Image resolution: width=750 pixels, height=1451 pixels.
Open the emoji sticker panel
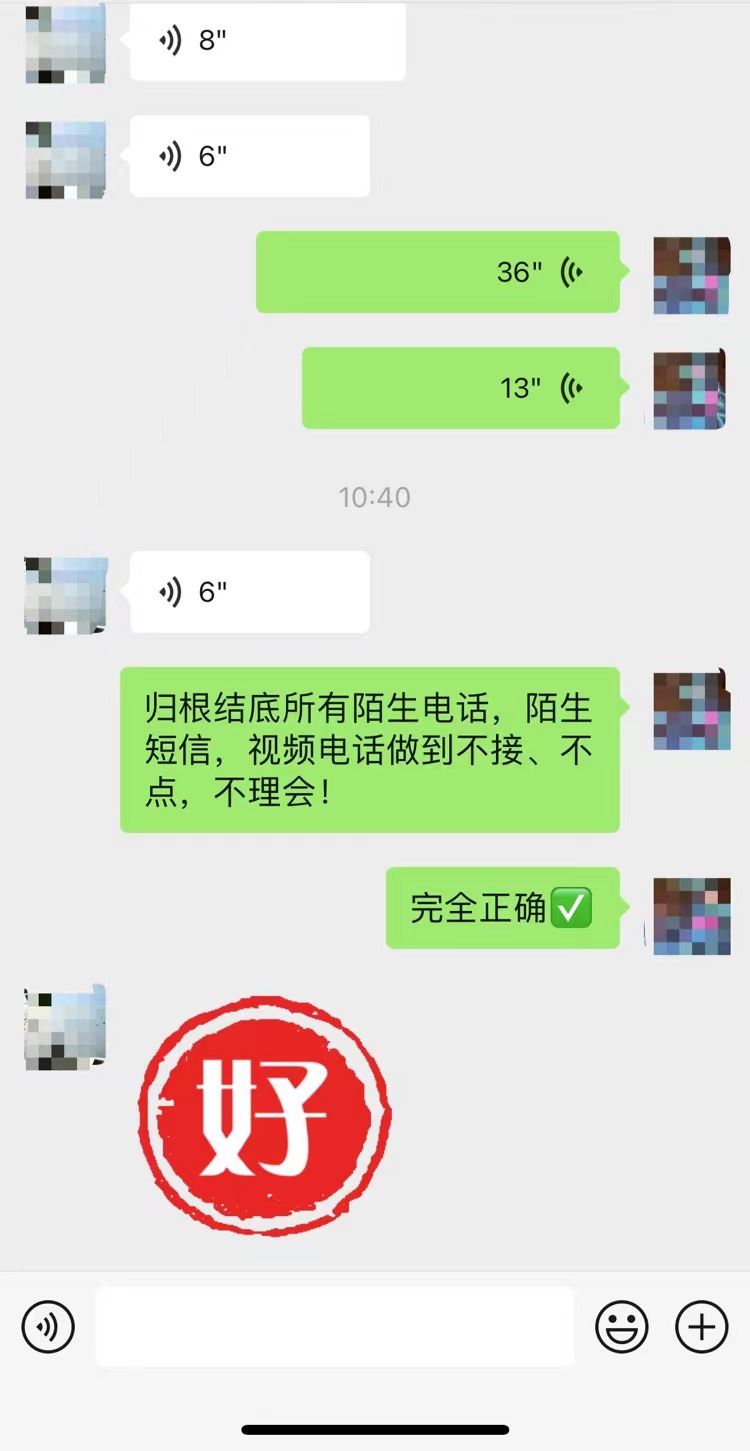pyautogui.click(x=622, y=1327)
